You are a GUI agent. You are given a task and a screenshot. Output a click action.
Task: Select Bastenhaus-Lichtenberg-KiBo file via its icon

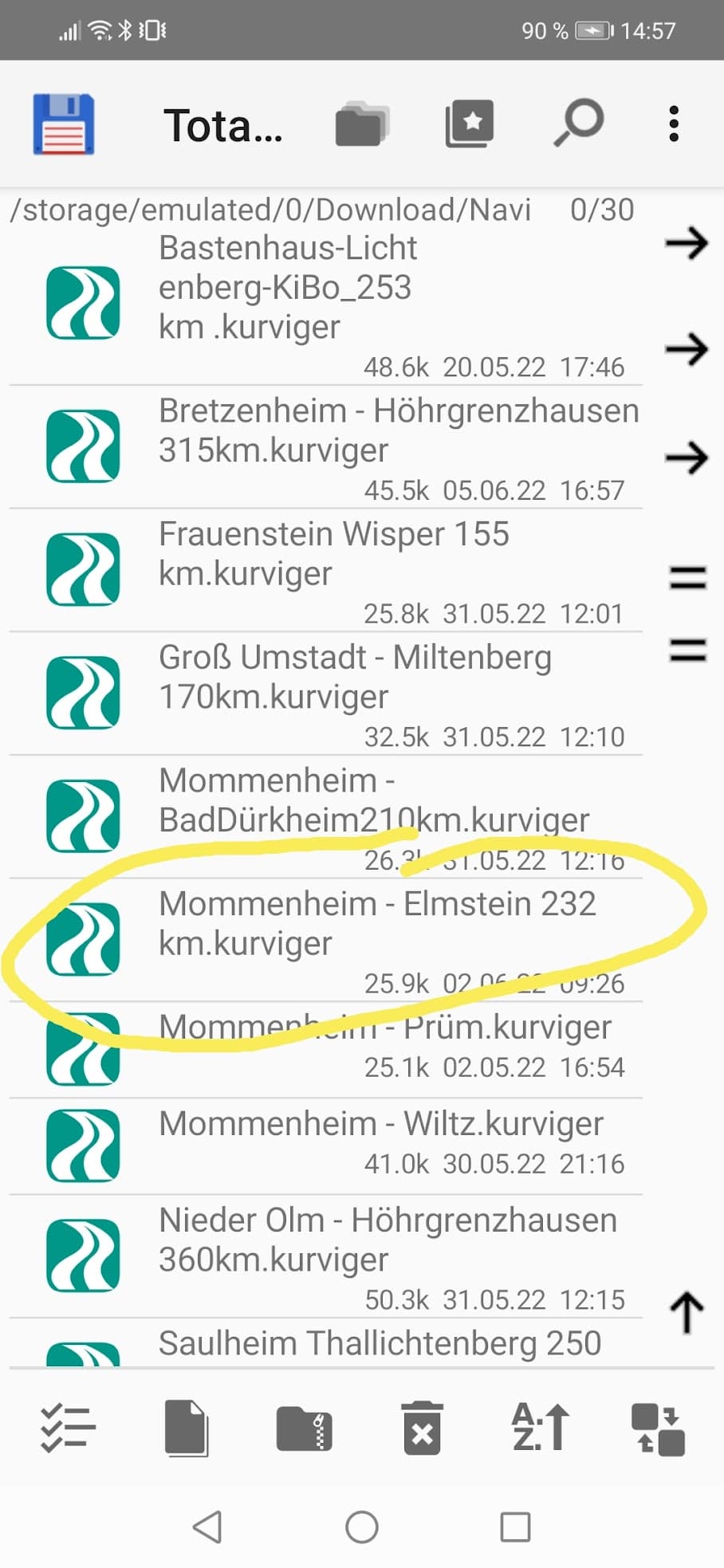coord(83,303)
